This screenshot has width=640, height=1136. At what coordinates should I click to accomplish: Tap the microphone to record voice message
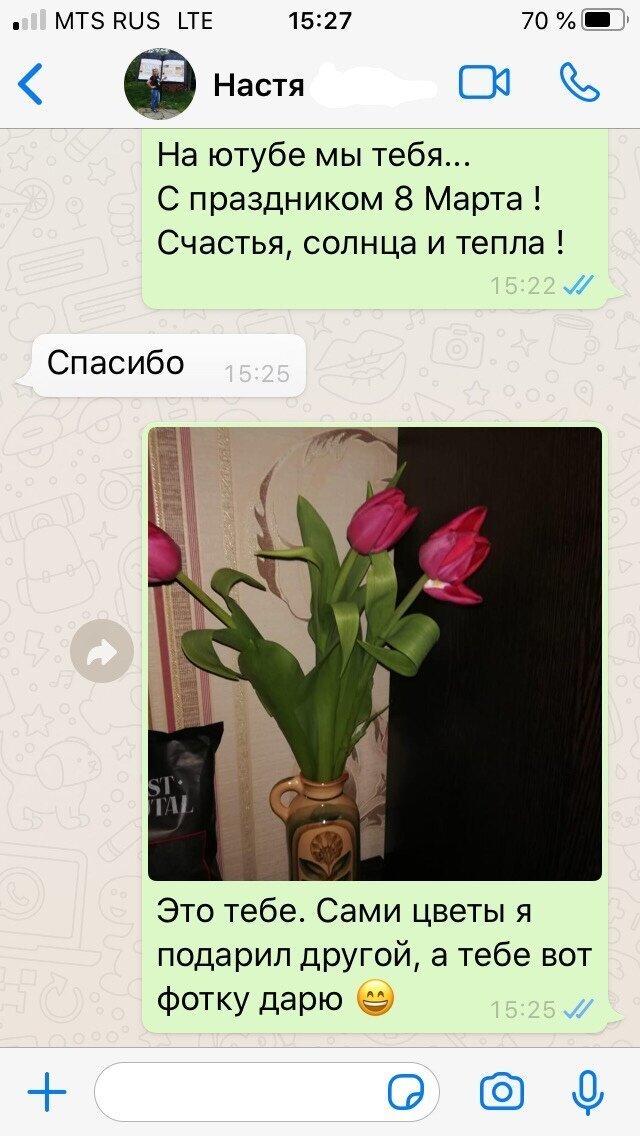588,1093
